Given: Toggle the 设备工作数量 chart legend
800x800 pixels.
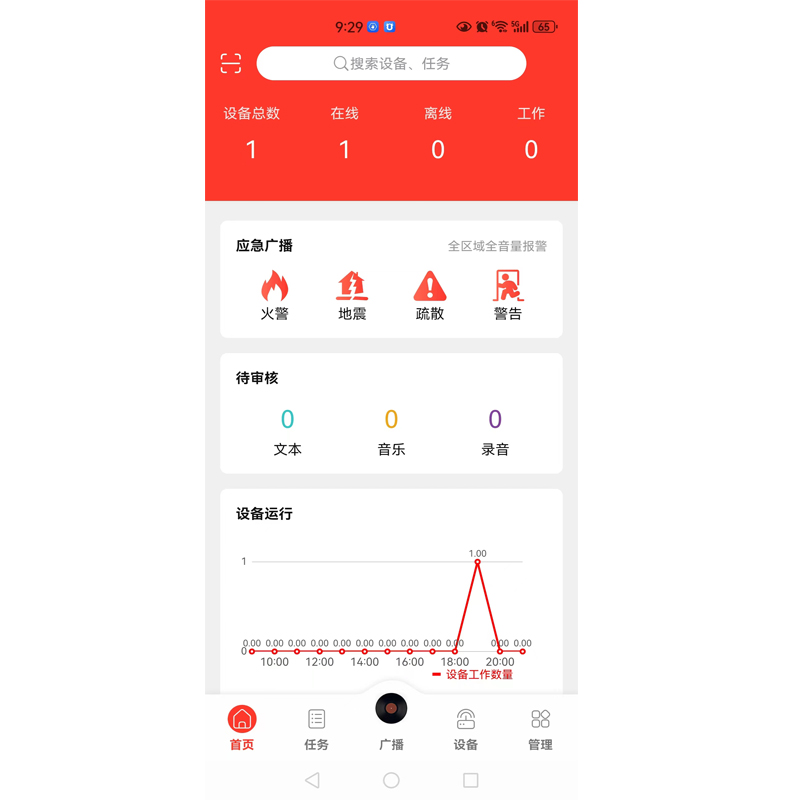Looking at the screenshot, I should click(x=473, y=675).
